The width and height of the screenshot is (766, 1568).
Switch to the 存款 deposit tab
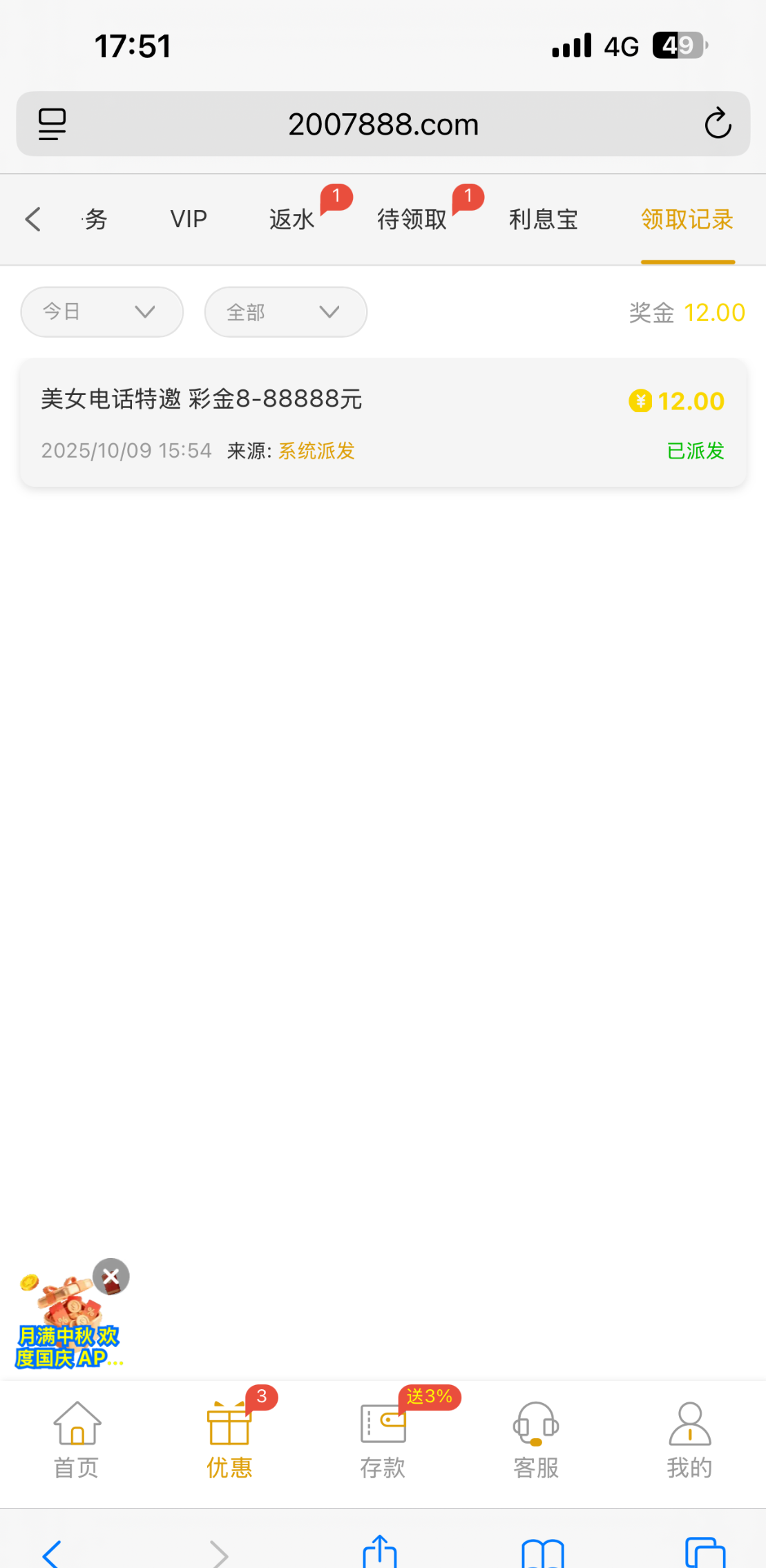click(x=383, y=1440)
